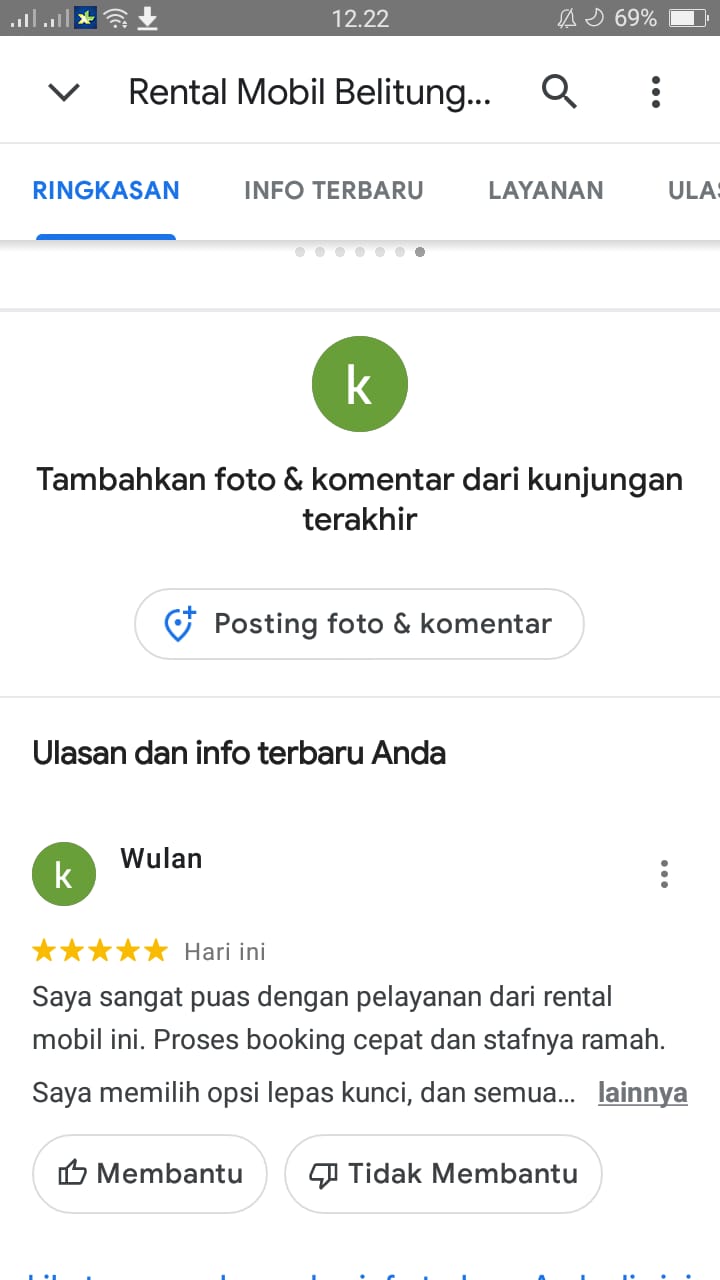This screenshot has width=720, height=1280.
Task: Switch to the Info Terbaru tab
Action: pyautogui.click(x=334, y=190)
